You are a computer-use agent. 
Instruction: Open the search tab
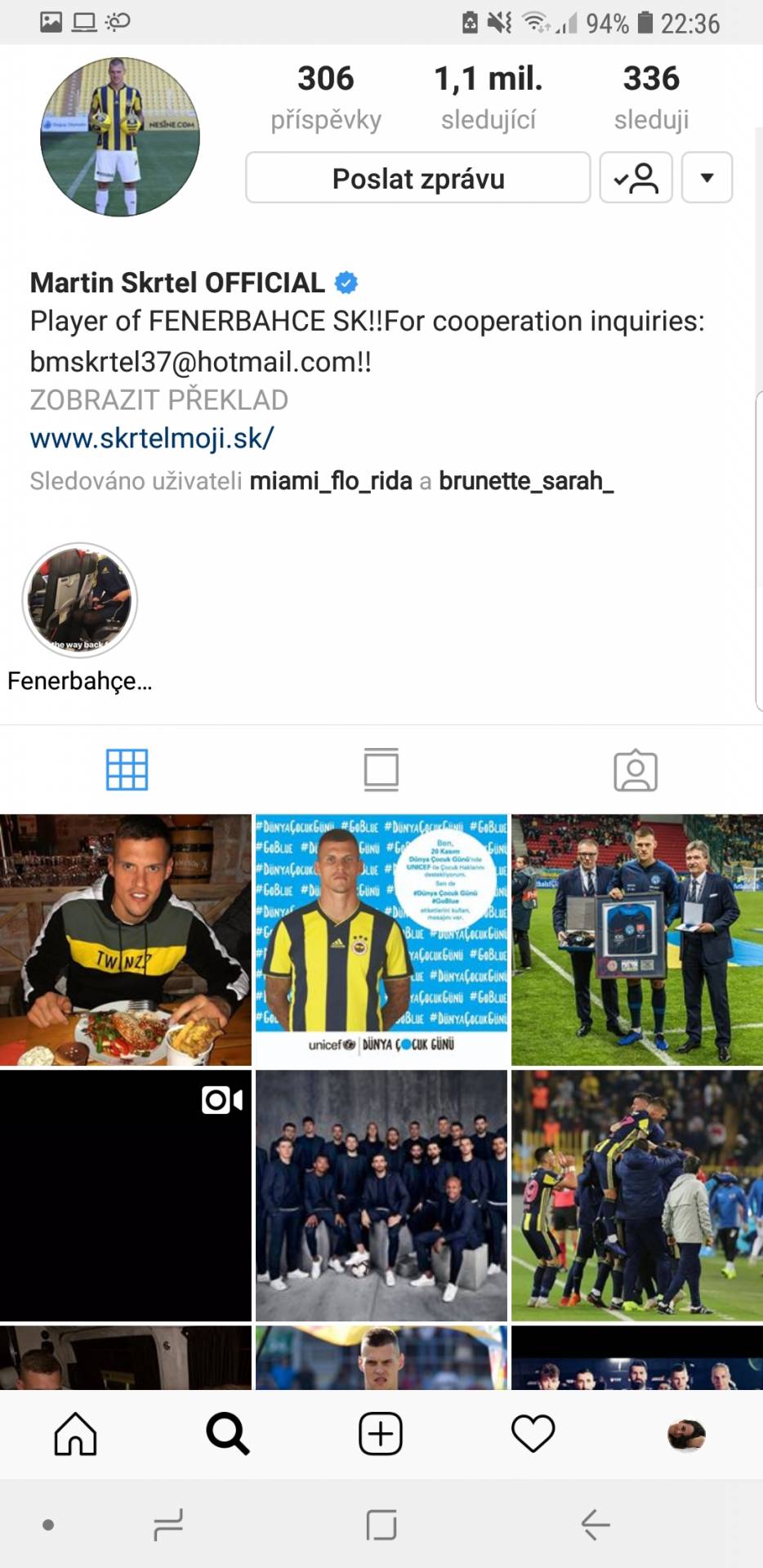click(x=228, y=1434)
